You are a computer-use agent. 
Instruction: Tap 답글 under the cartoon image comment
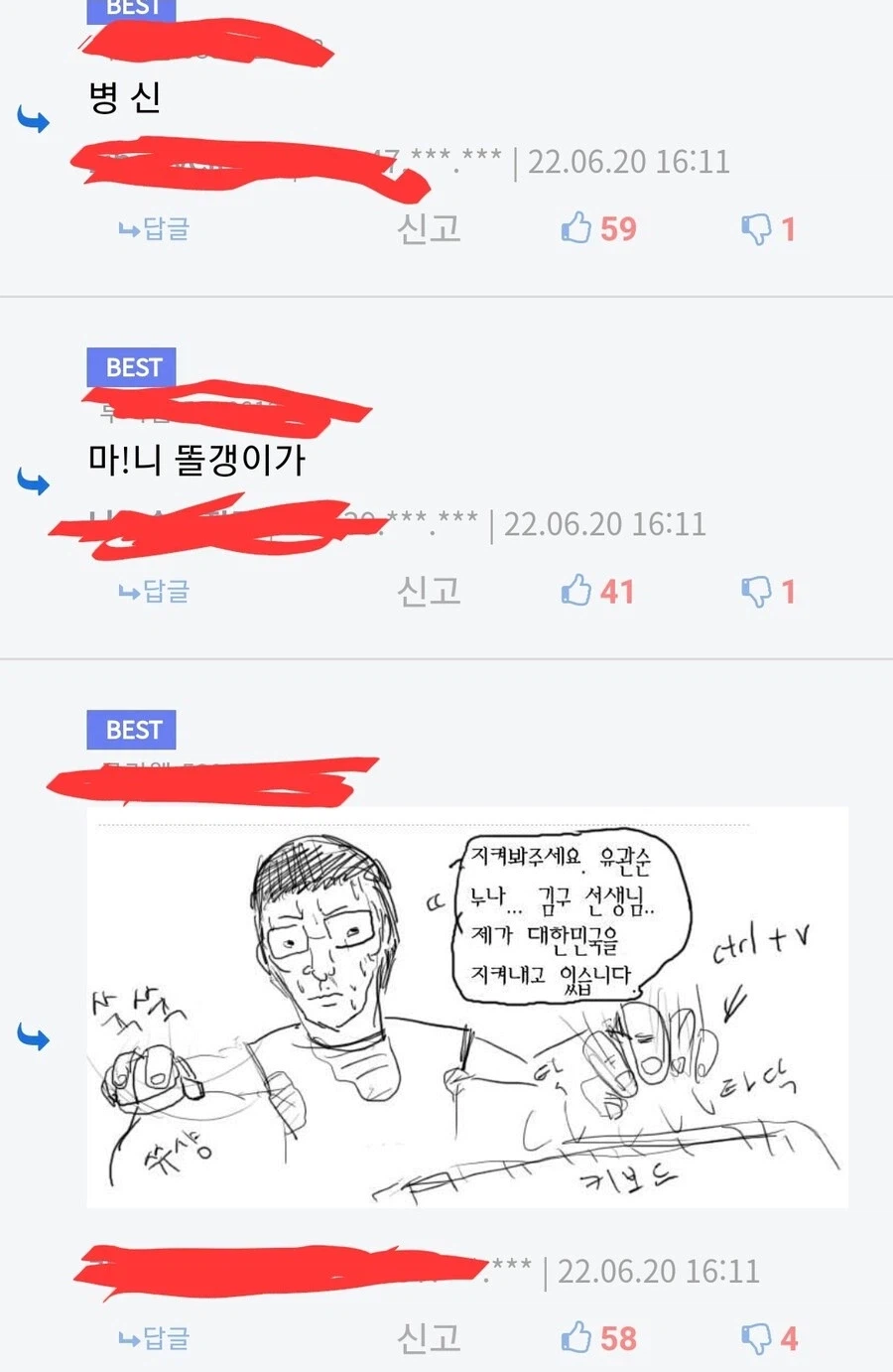pos(154,1338)
